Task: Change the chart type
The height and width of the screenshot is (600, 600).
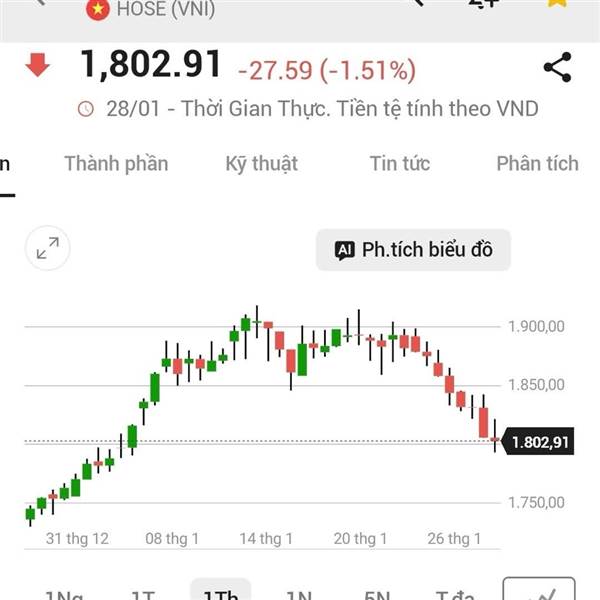Action: click(x=539, y=589)
